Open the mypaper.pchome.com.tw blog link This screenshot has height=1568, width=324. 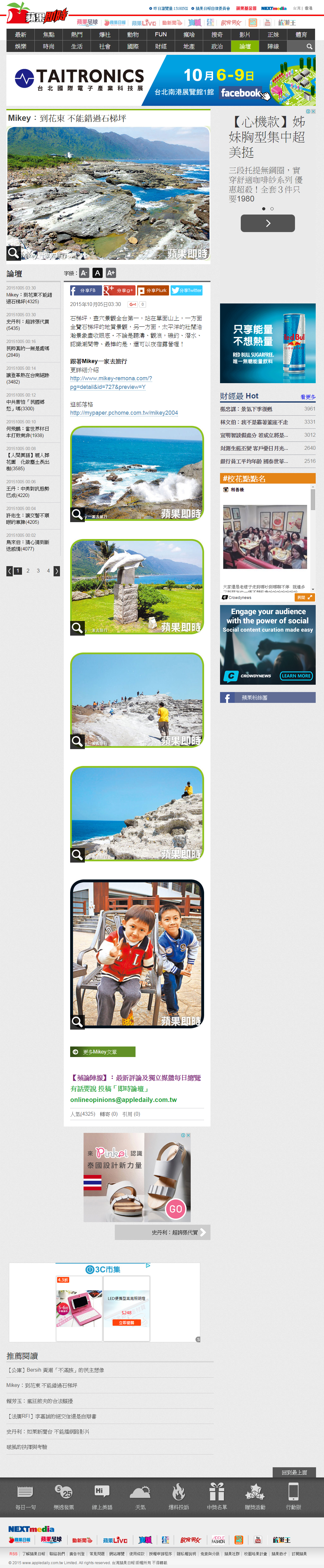point(124,413)
